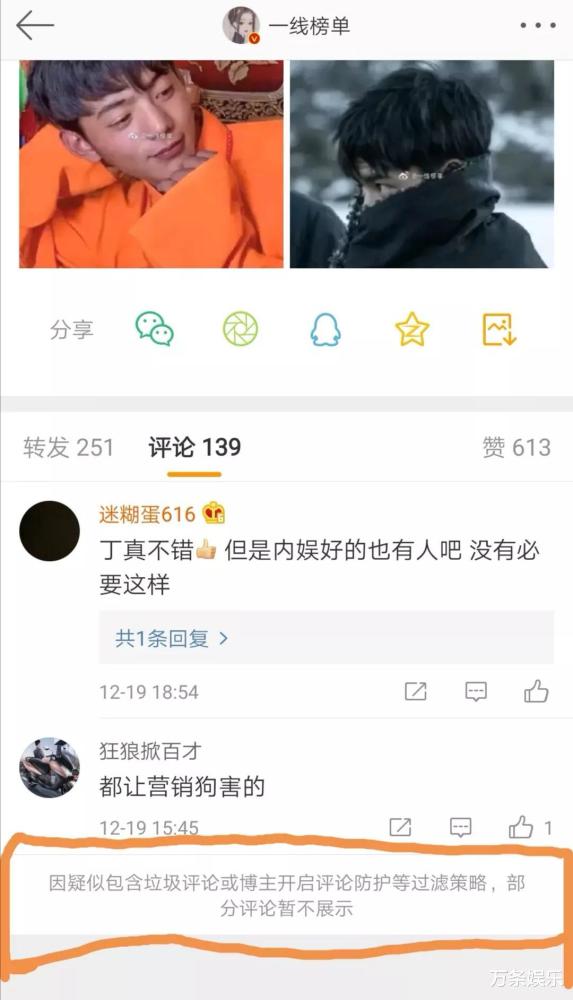Open 一线榜单 profile from the header
This screenshot has width=573, height=1000.
286,26
